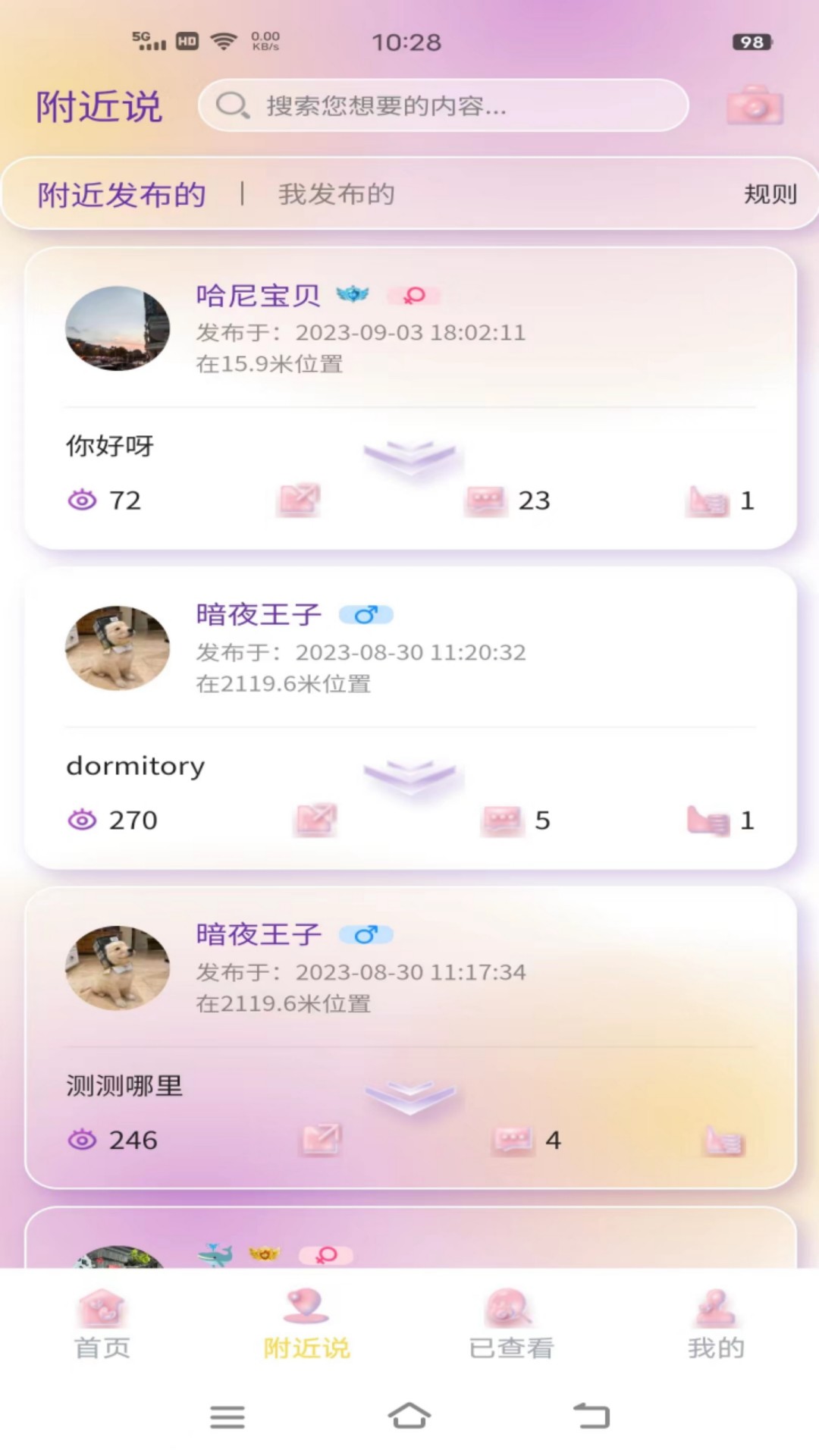Switch to the 已查看 tab

coord(511,1323)
